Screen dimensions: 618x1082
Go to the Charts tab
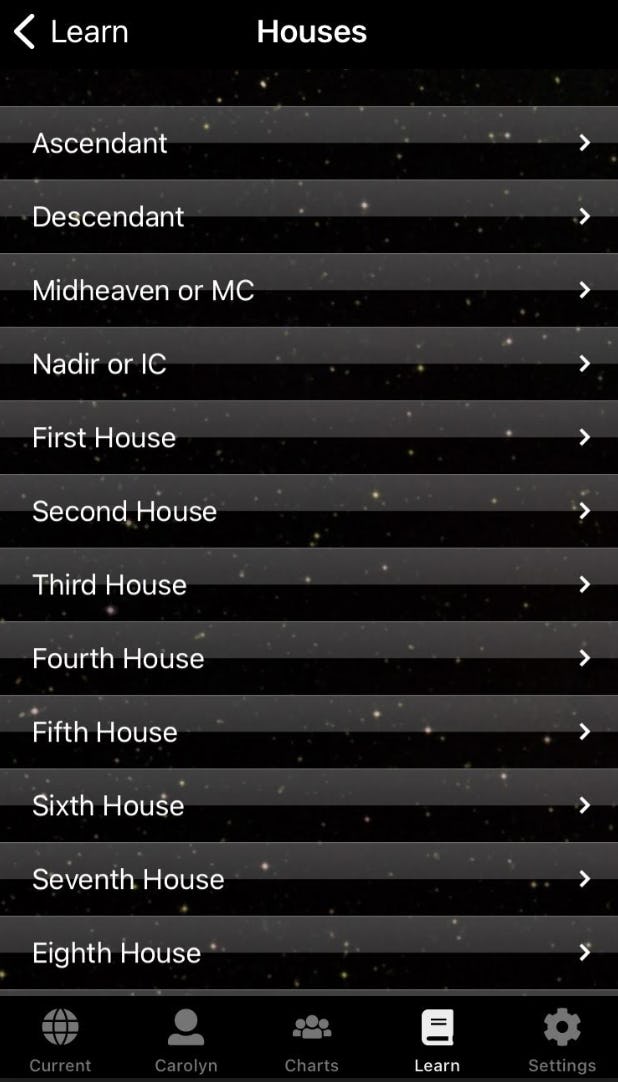[x=311, y=1040]
